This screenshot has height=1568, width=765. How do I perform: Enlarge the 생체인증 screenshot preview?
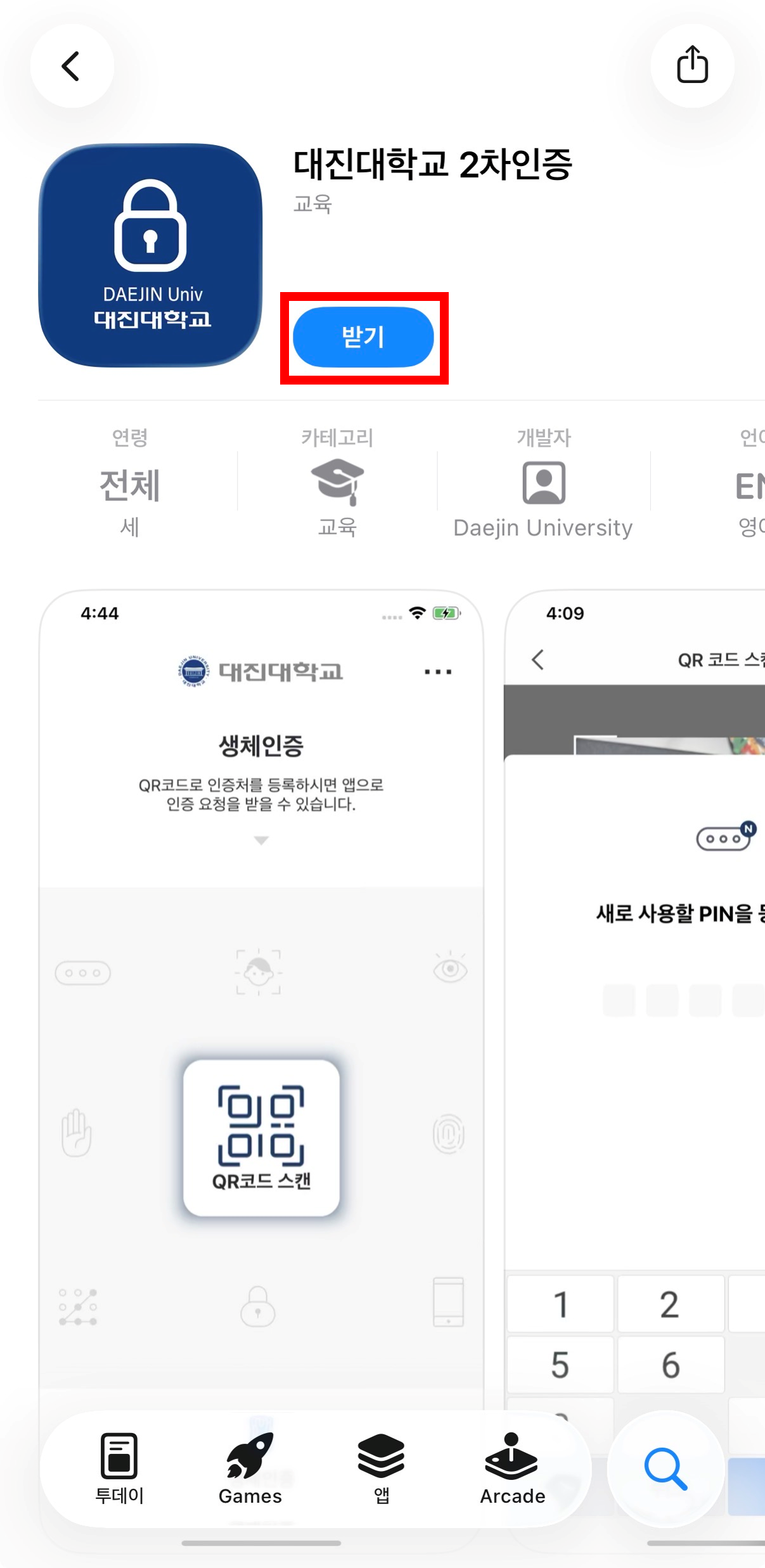tap(261, 950)
